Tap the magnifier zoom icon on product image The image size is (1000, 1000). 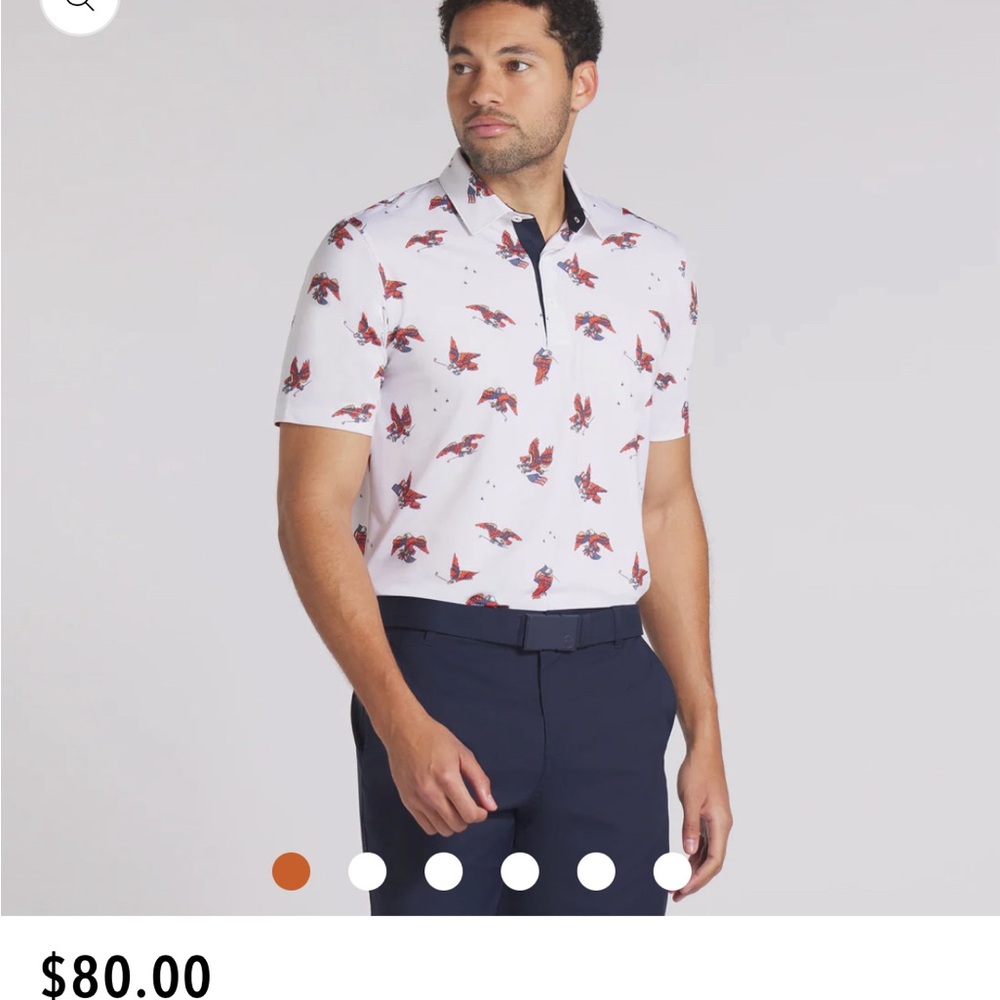(79, 6)
